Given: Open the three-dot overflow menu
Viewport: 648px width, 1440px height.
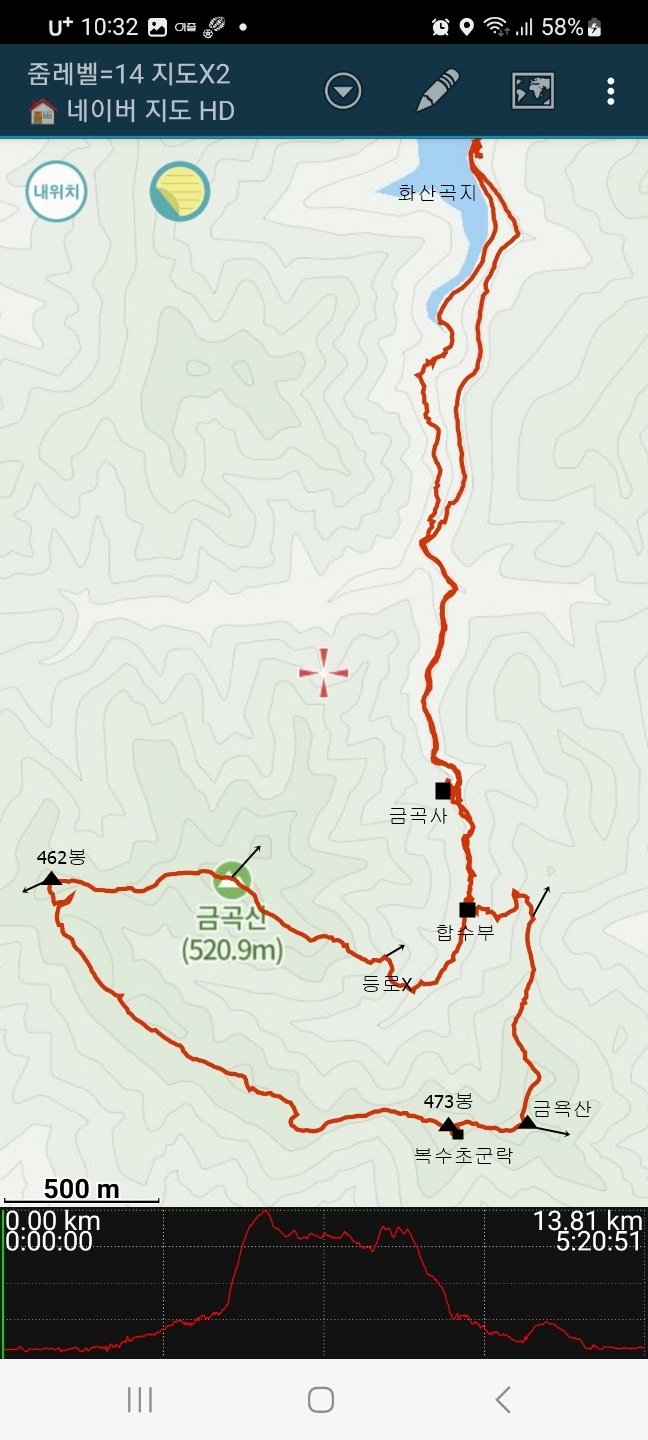Looking at the screenshot, I should [610, 91].
